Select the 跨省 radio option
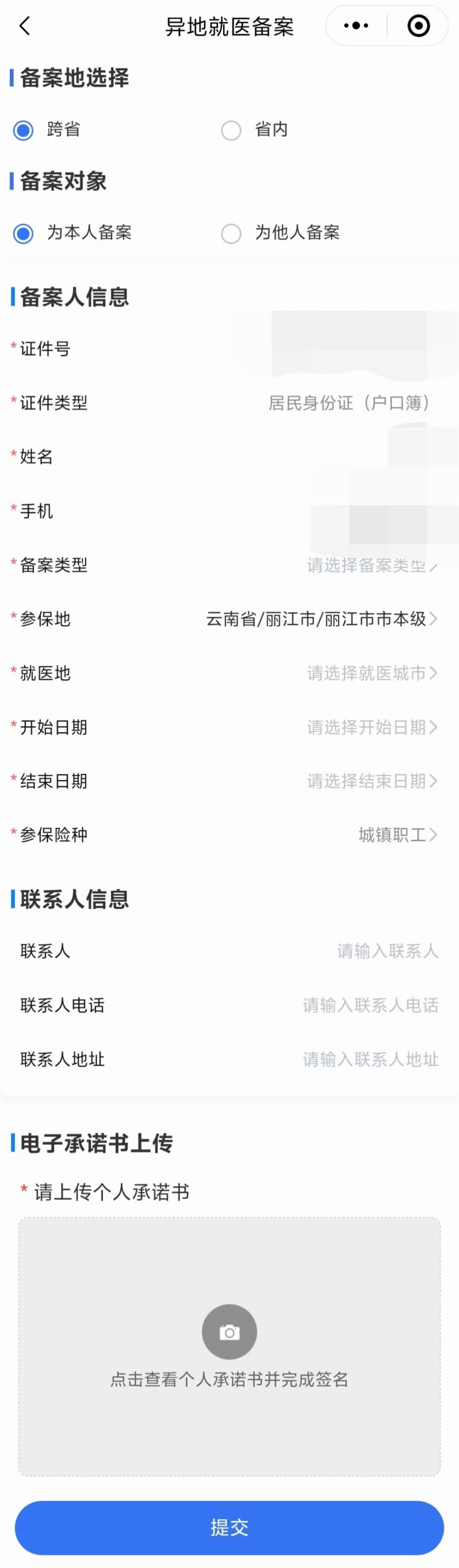Viewport: 459px width, 1568px height. click(x=24, y=130)
